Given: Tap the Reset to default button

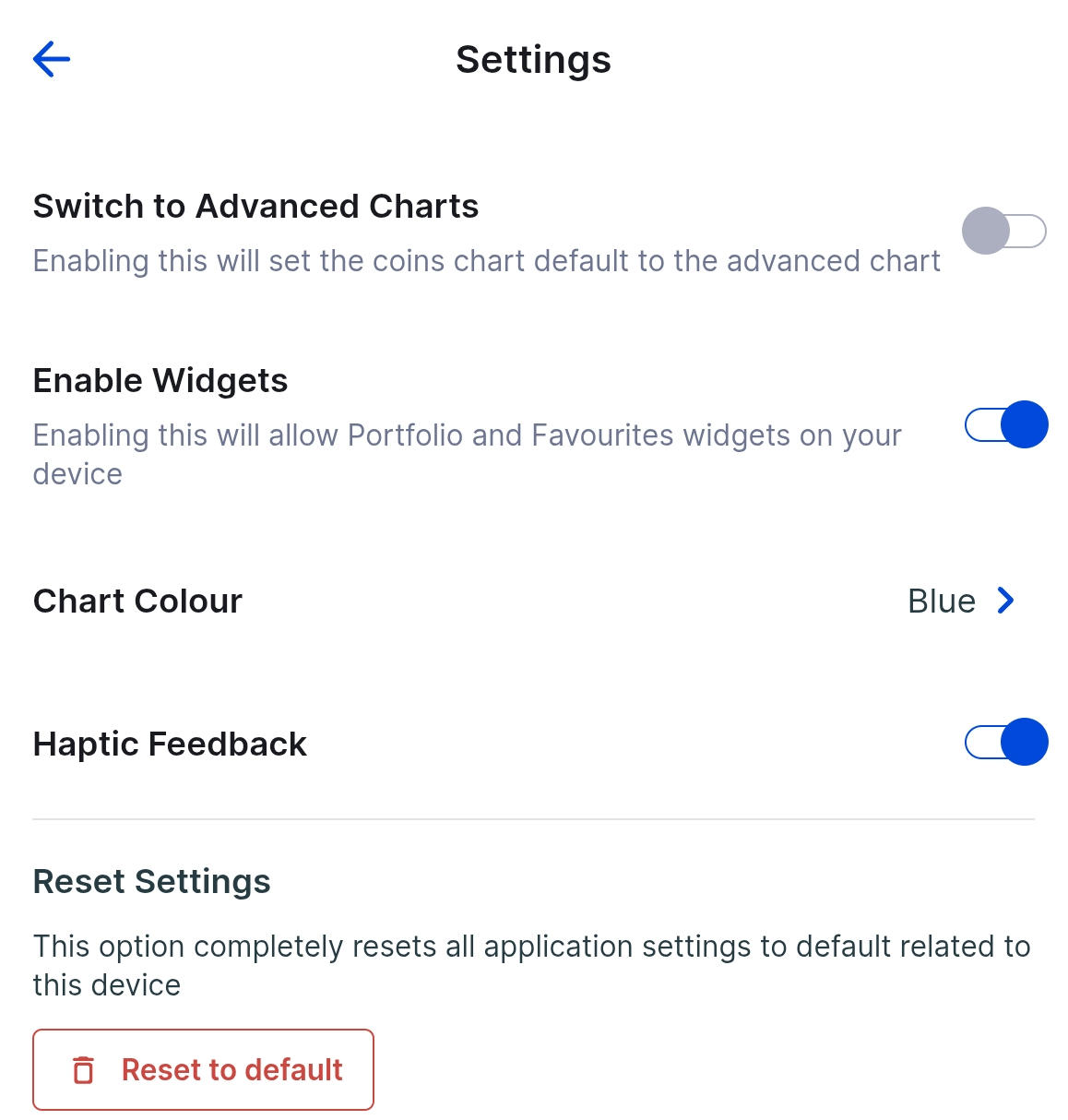Looking at the screenshot, I should tap(203, 1069).
